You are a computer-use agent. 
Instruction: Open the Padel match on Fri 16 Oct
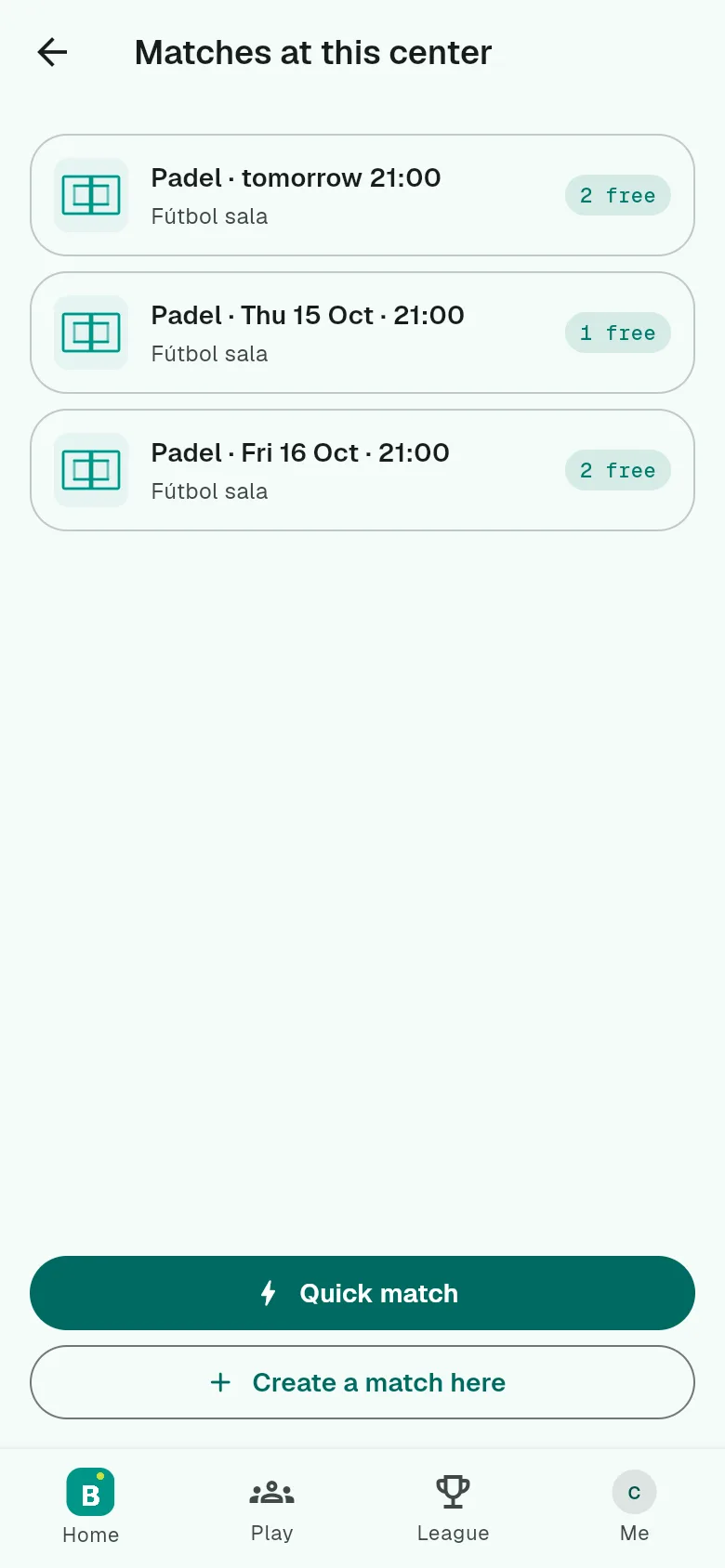click(362, 470)
